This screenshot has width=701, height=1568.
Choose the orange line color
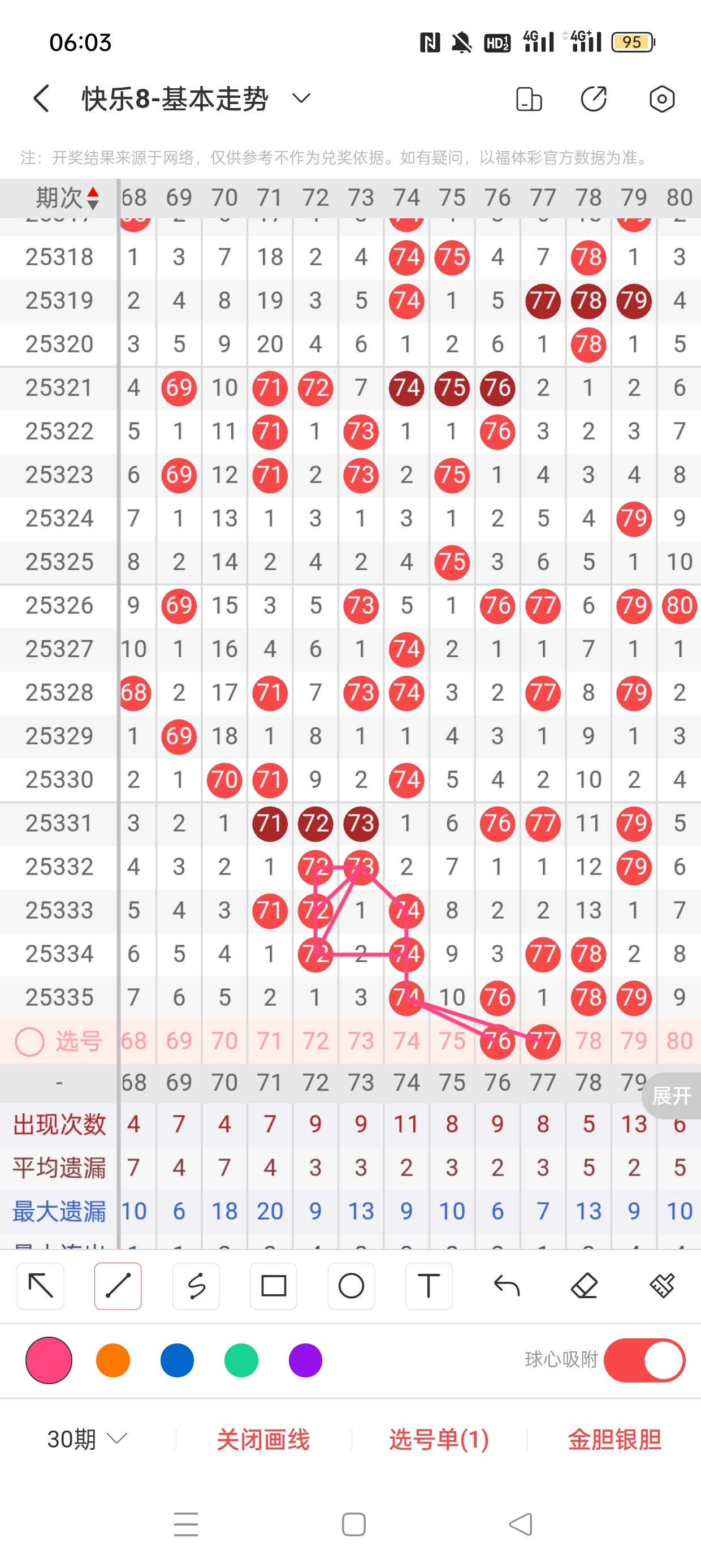pyautogui.click(x=113, y=1360)
